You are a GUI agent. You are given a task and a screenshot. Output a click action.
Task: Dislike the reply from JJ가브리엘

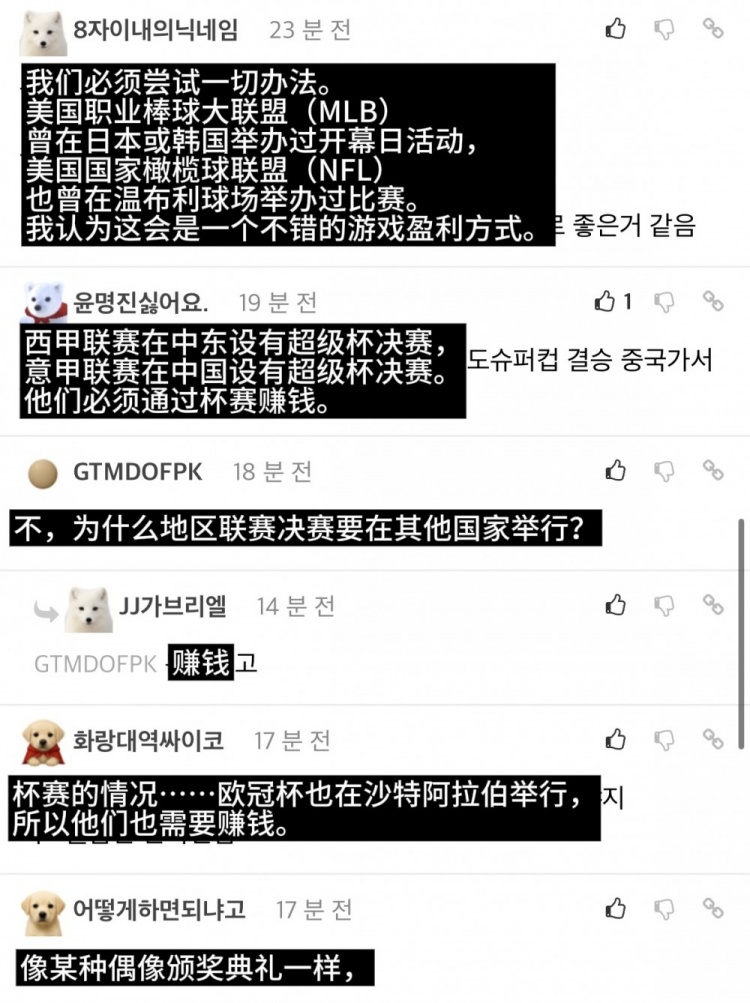(664, 604)
